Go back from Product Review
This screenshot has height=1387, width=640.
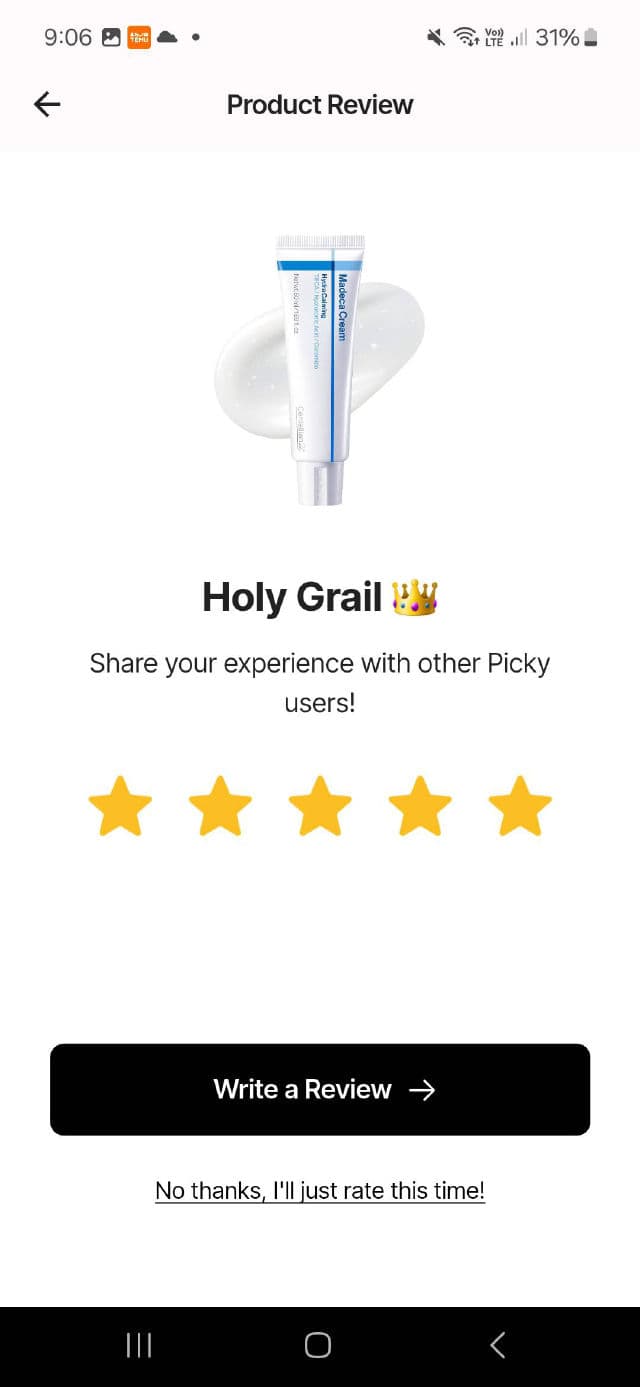(47, 104)
